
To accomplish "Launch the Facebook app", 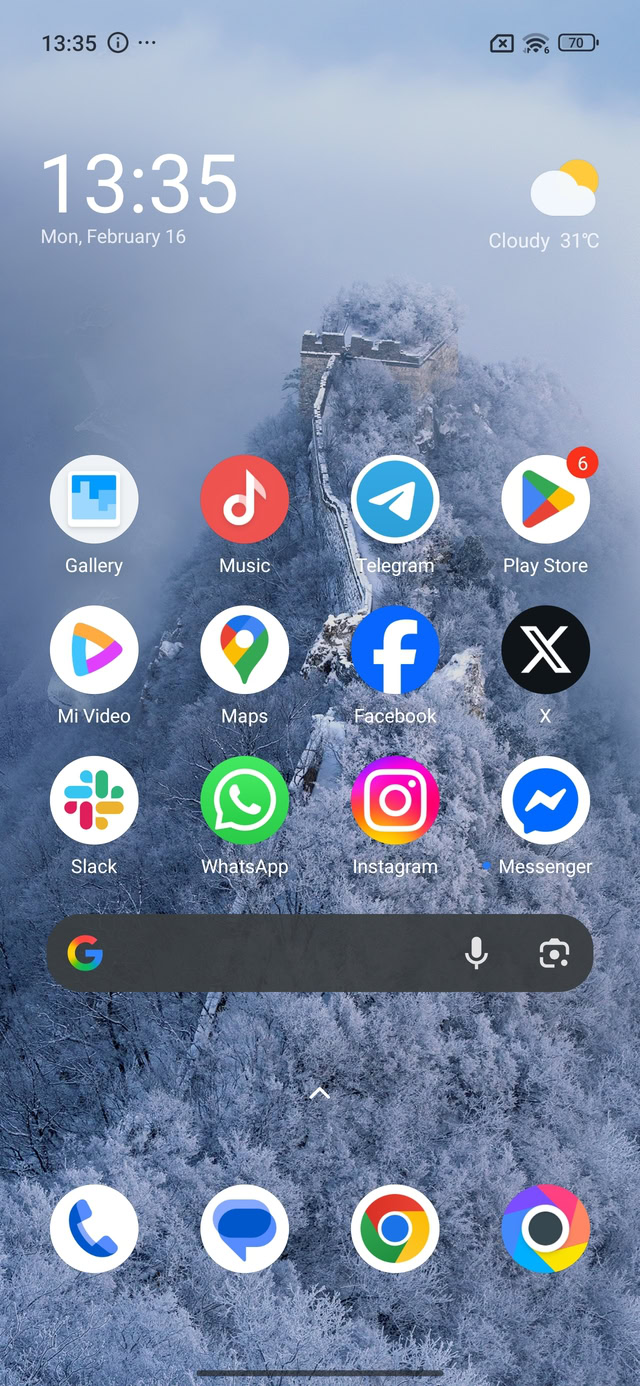I will 395,650.
